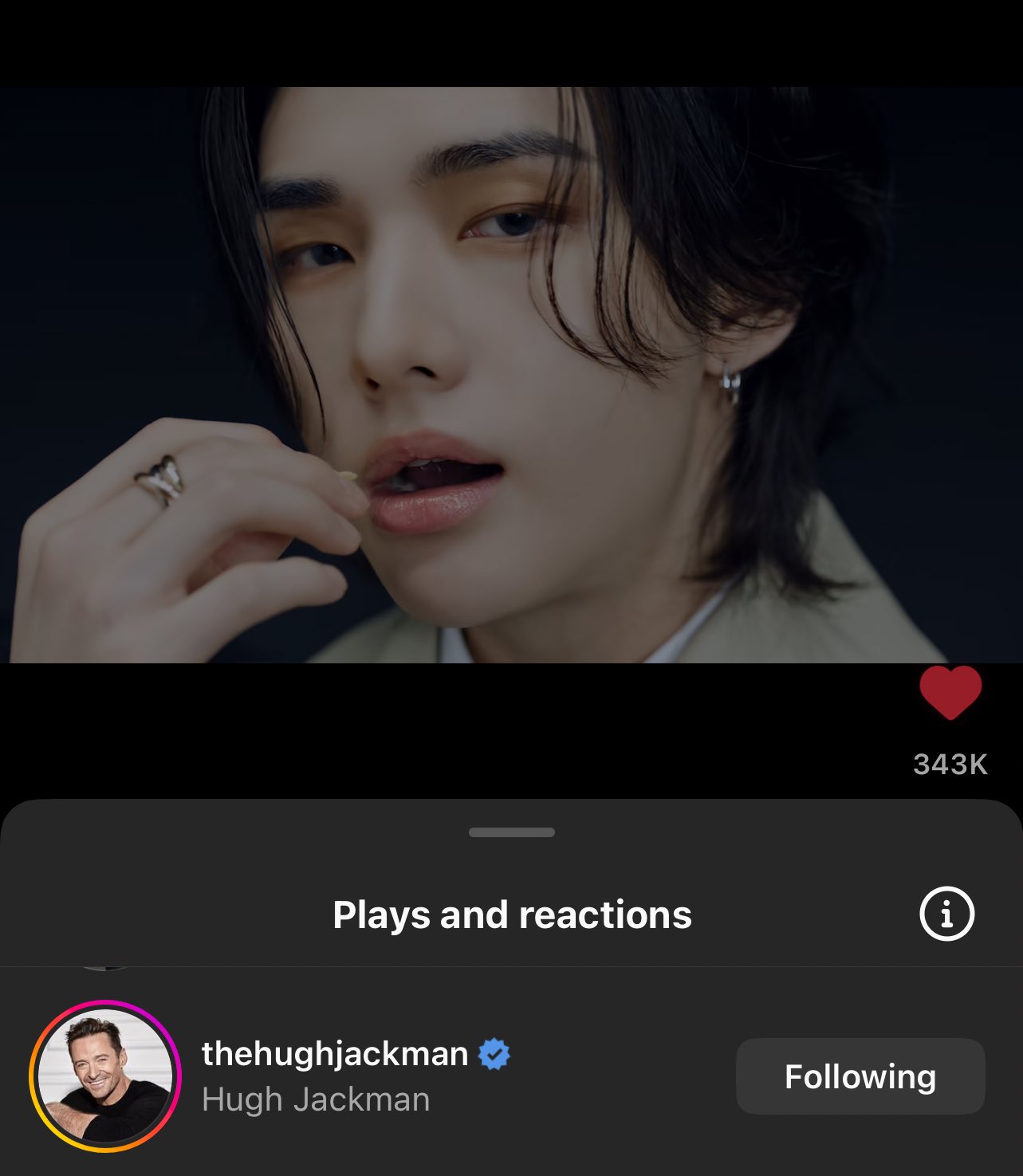Image resolution: width=1023 pixels, height=1176 pixels.
Task: Open thehughjackman's profile from the username
Action: coord(335,1054)
